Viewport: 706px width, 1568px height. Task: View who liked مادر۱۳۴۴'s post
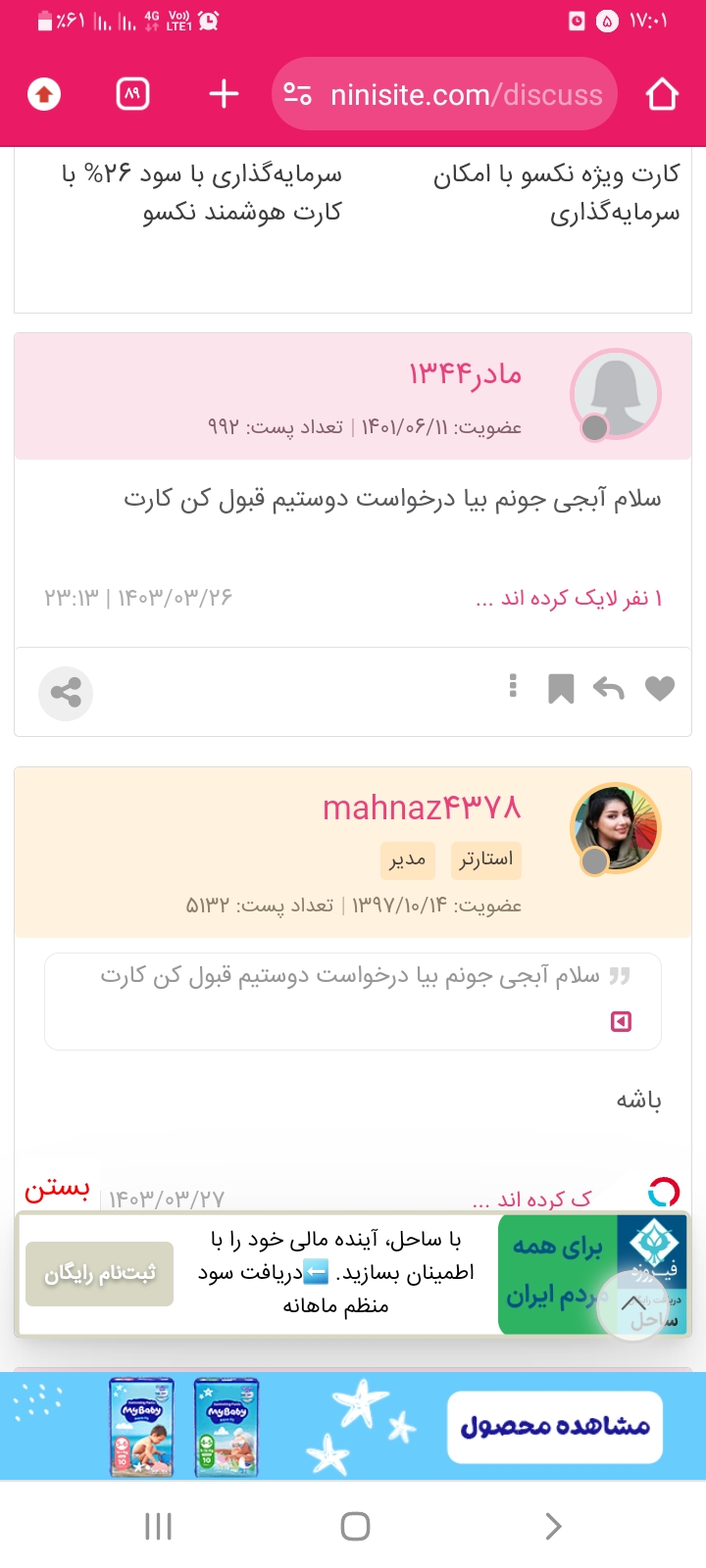click(569, 598)
